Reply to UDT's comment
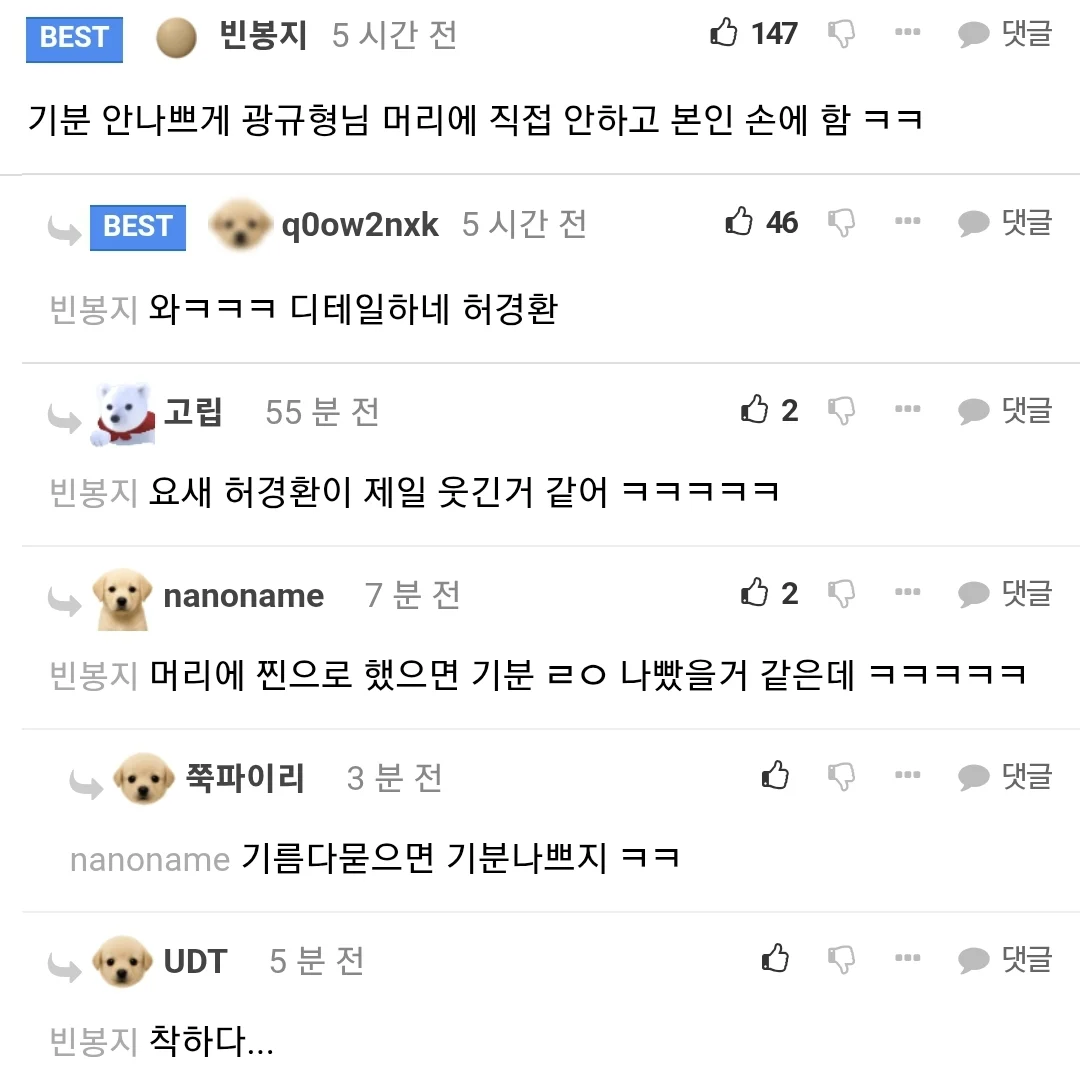 pos(1005,960)
